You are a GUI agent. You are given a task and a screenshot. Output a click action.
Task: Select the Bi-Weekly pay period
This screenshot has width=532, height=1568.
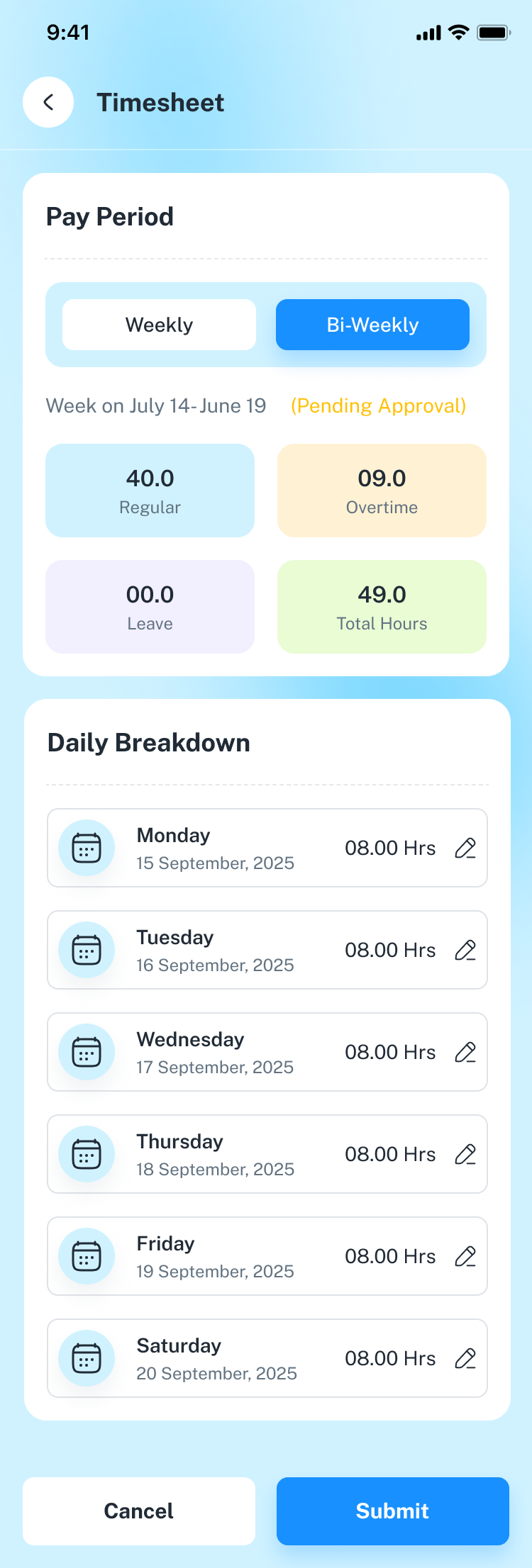(372, 325)
